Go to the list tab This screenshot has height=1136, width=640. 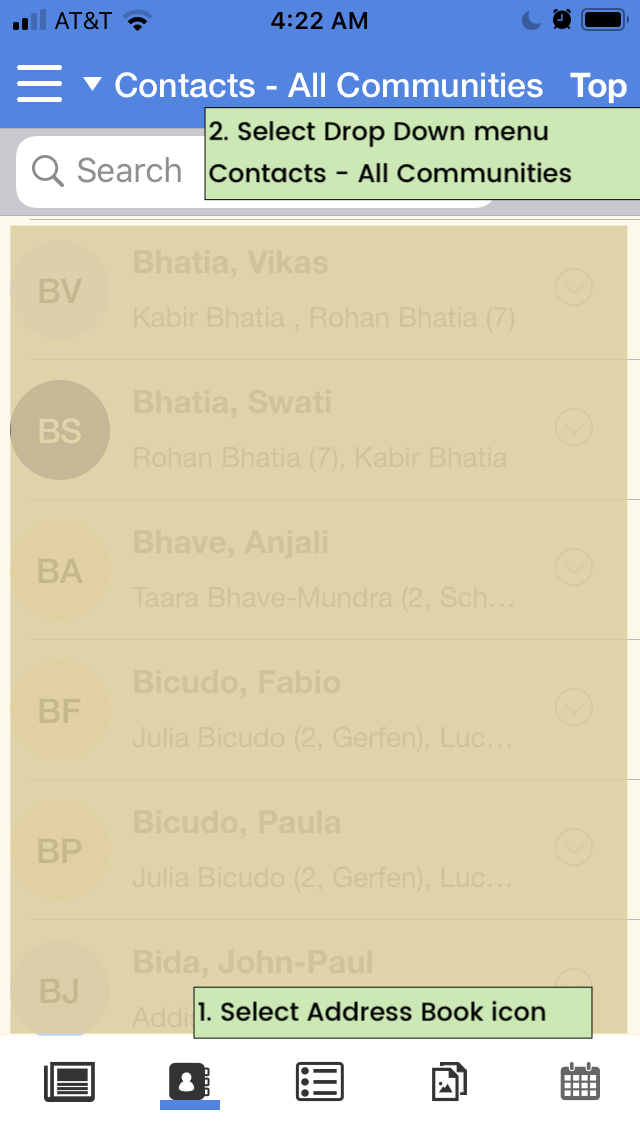click(x=320, y=1082)
